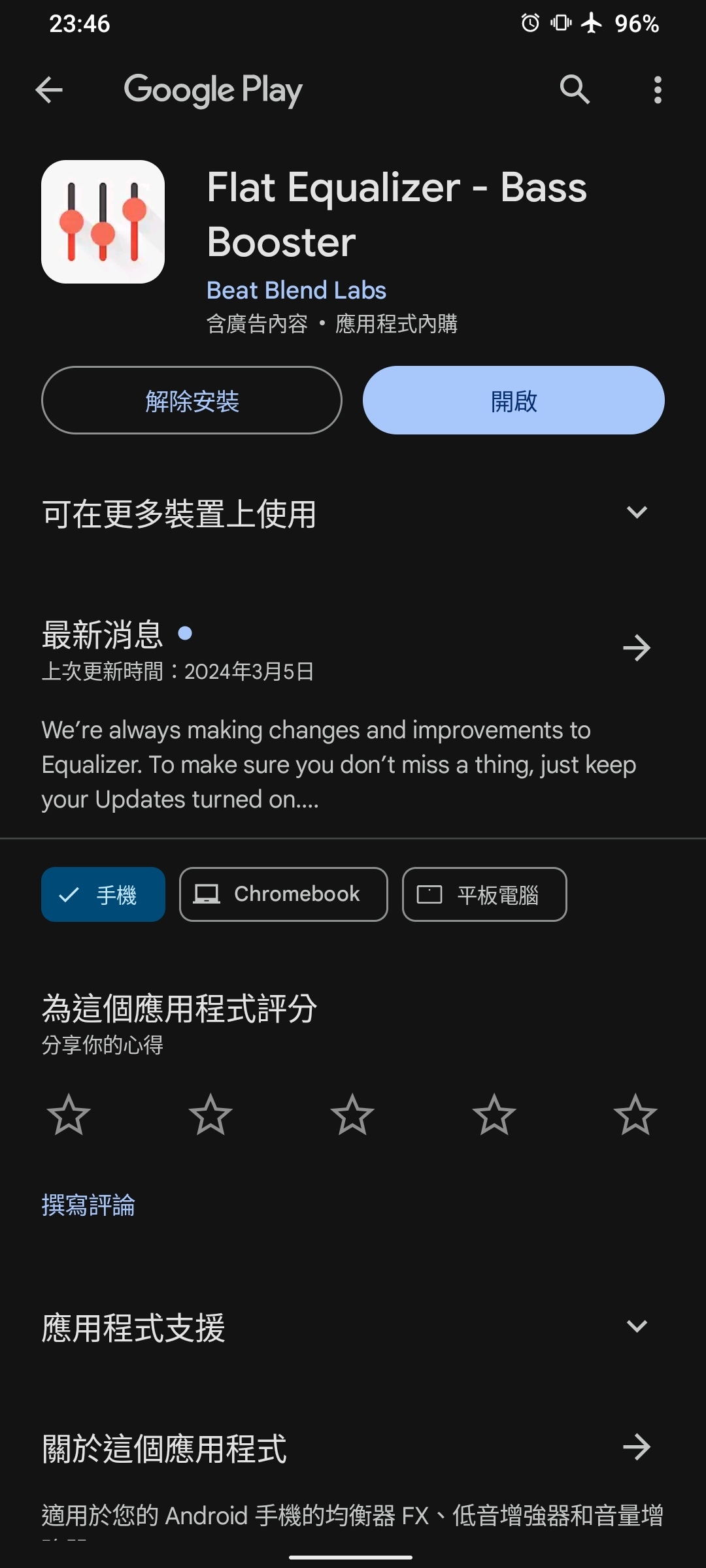Rate the app one star
Image resolution: width=706 pixels, height=1568 pixels.
click(x=69, y=1115)
